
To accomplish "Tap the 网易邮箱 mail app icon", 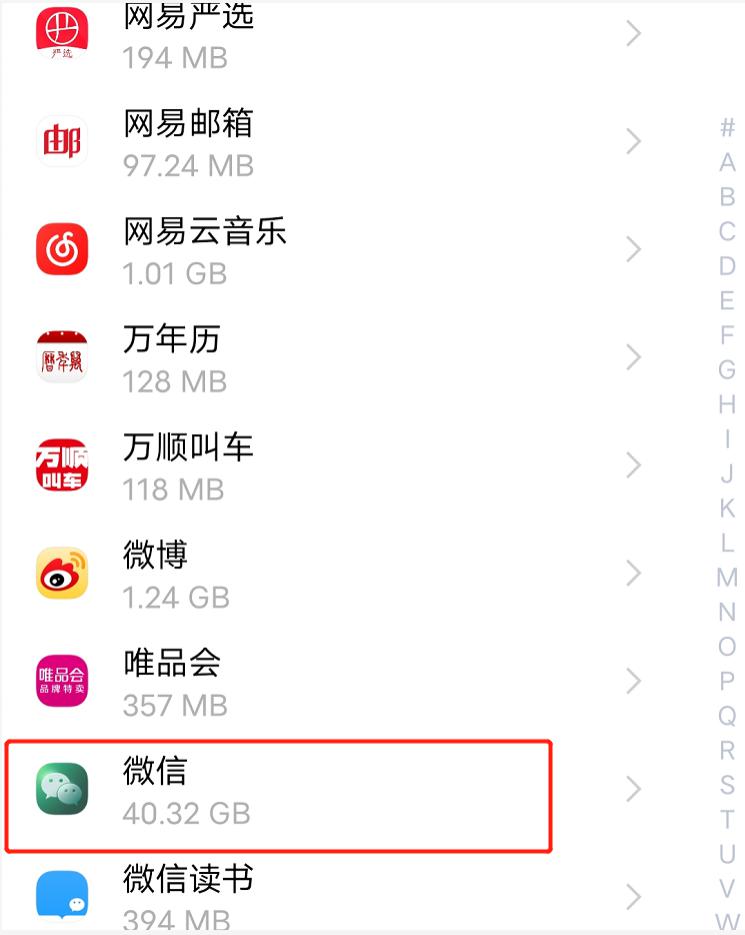I will [x=60, y=141].
